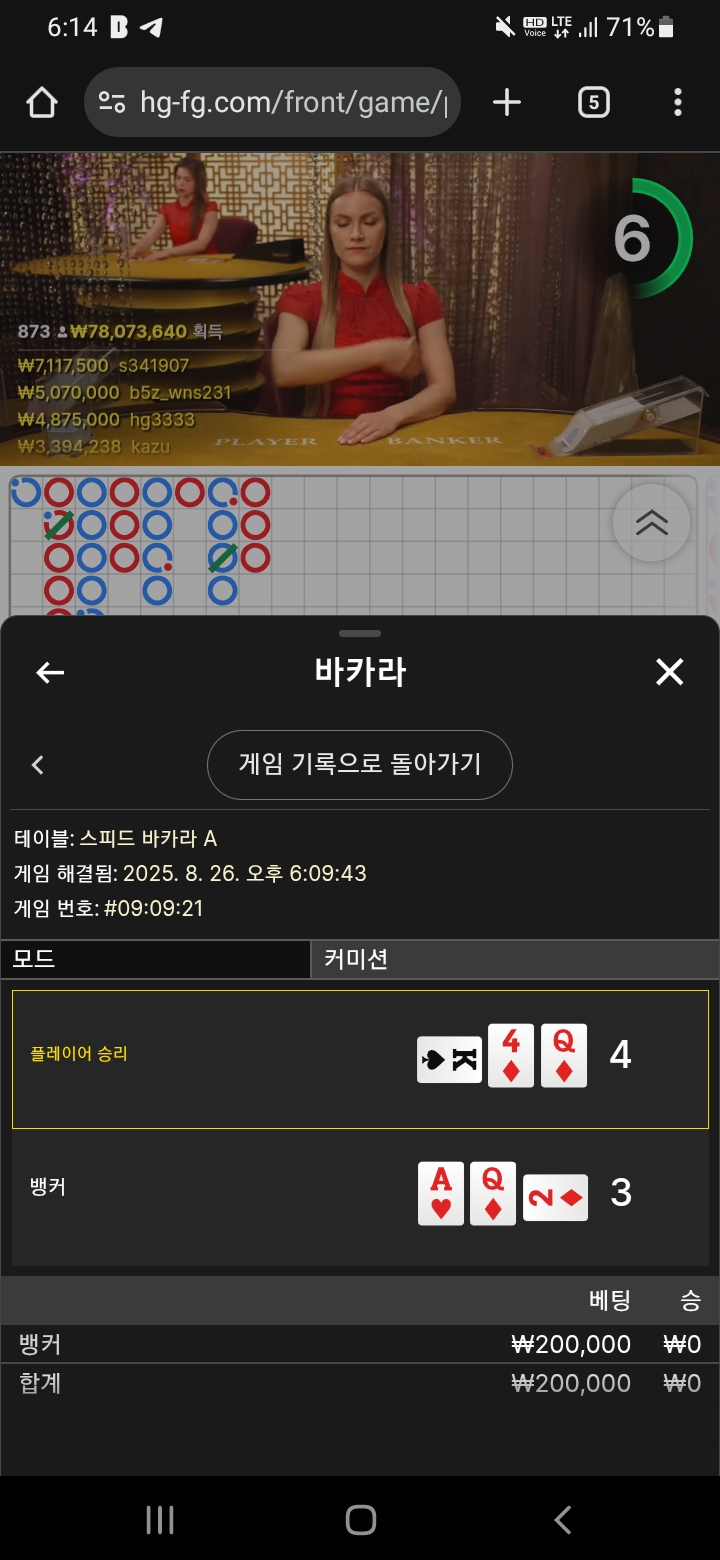Open the browser overflow menu
The image size is (720, 1560).
click(x=678, y=102)
